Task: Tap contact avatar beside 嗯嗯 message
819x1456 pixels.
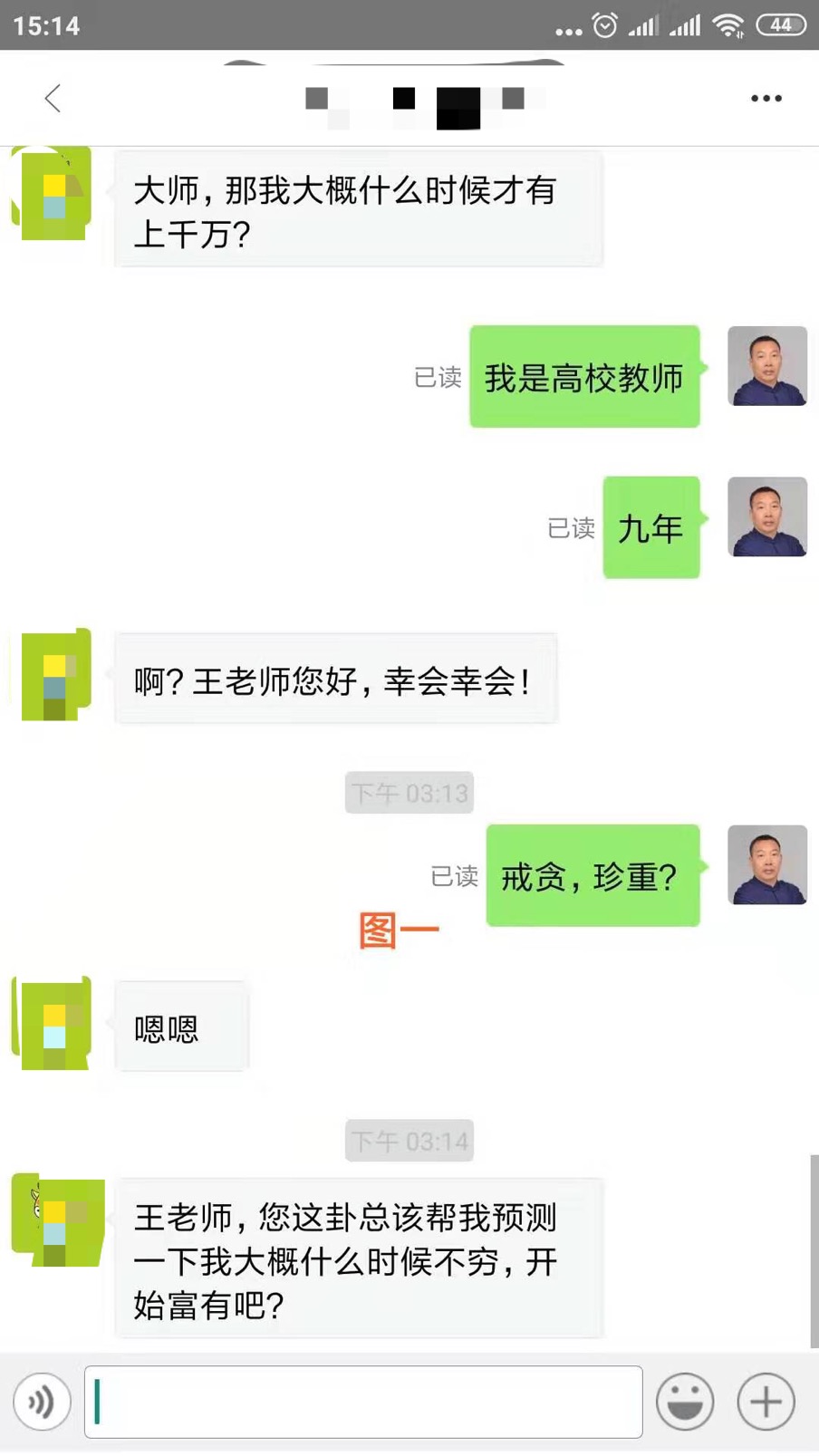Action: [x=53, y=1024]
